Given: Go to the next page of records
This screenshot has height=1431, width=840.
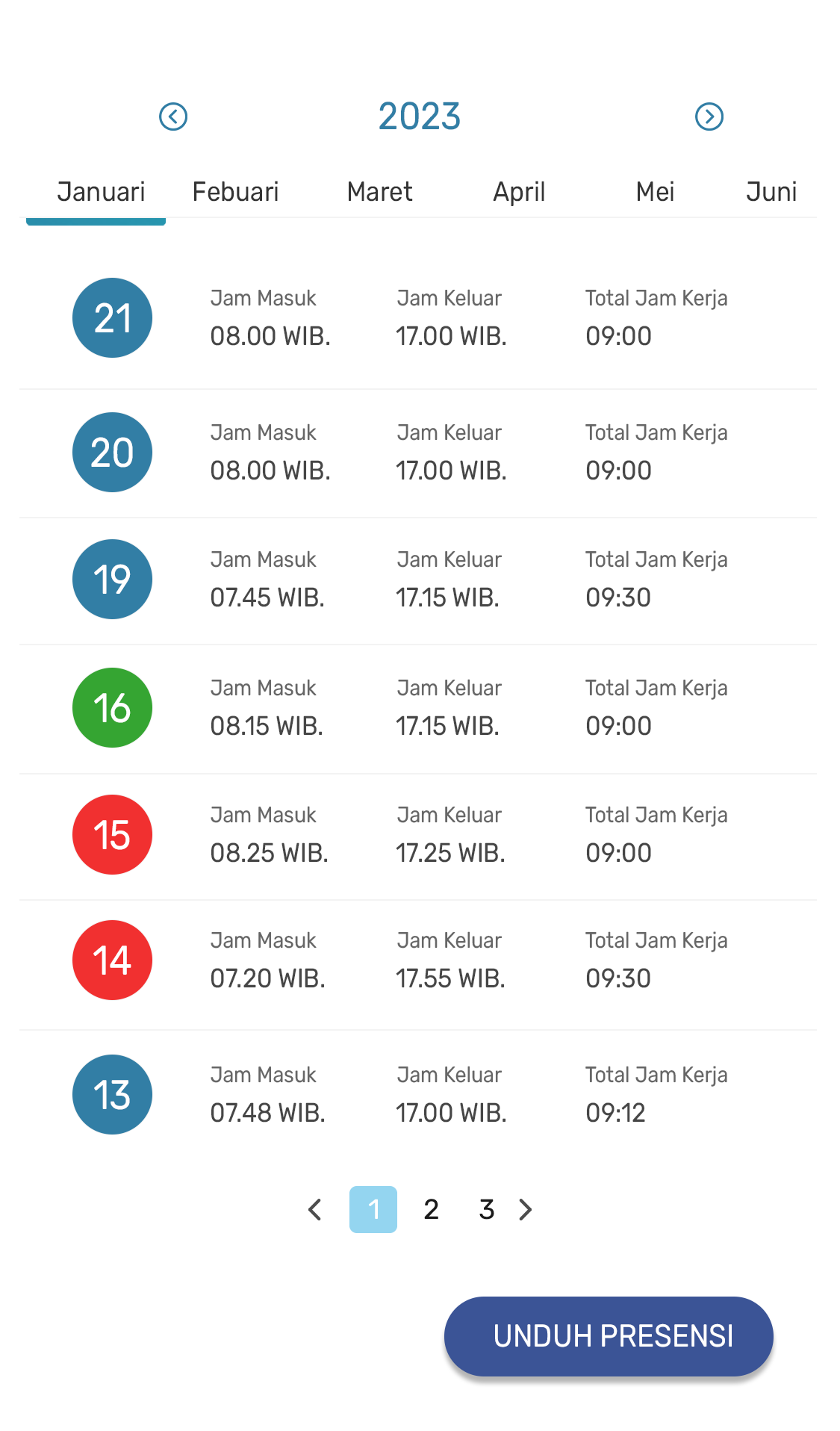Looking at the screenshot, I should [x=526, y=1209].
